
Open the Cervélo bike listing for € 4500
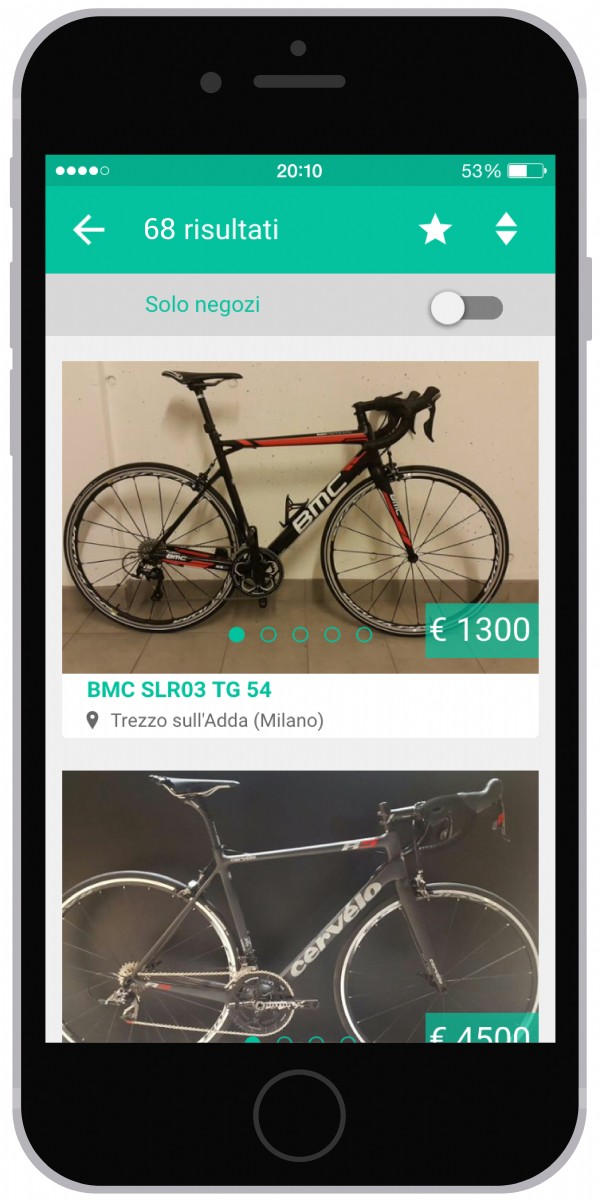point(300,900)
